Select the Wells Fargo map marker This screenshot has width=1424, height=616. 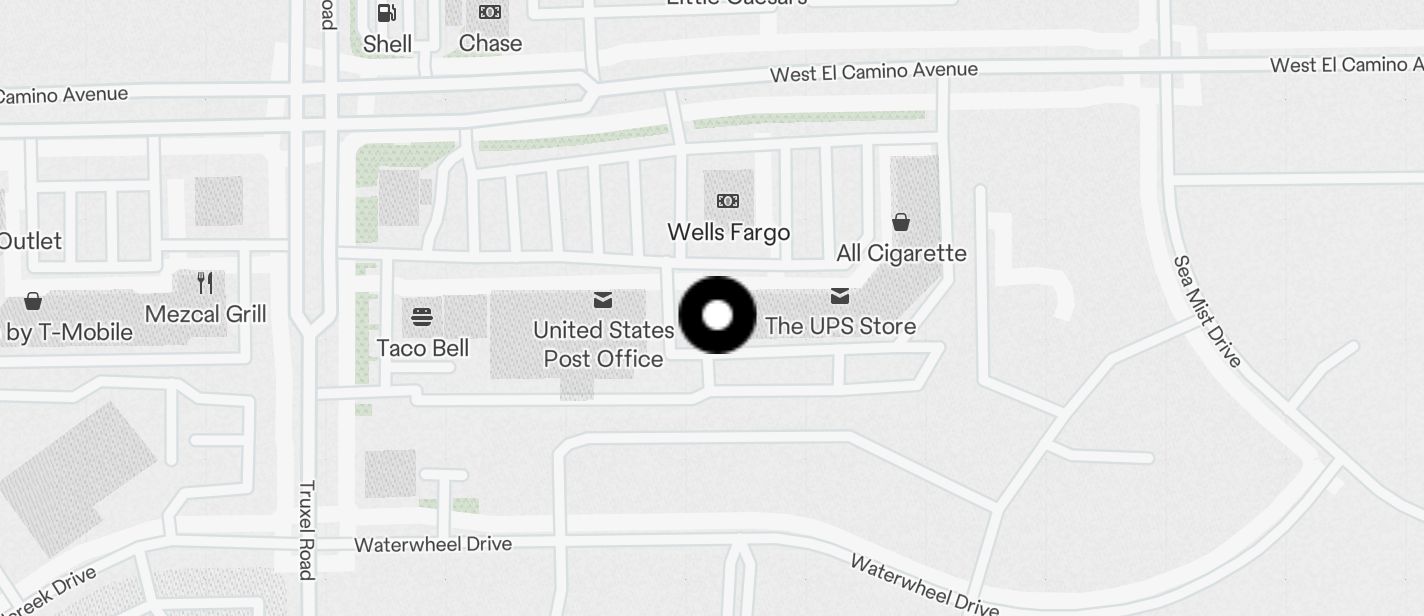click(728, 201)
